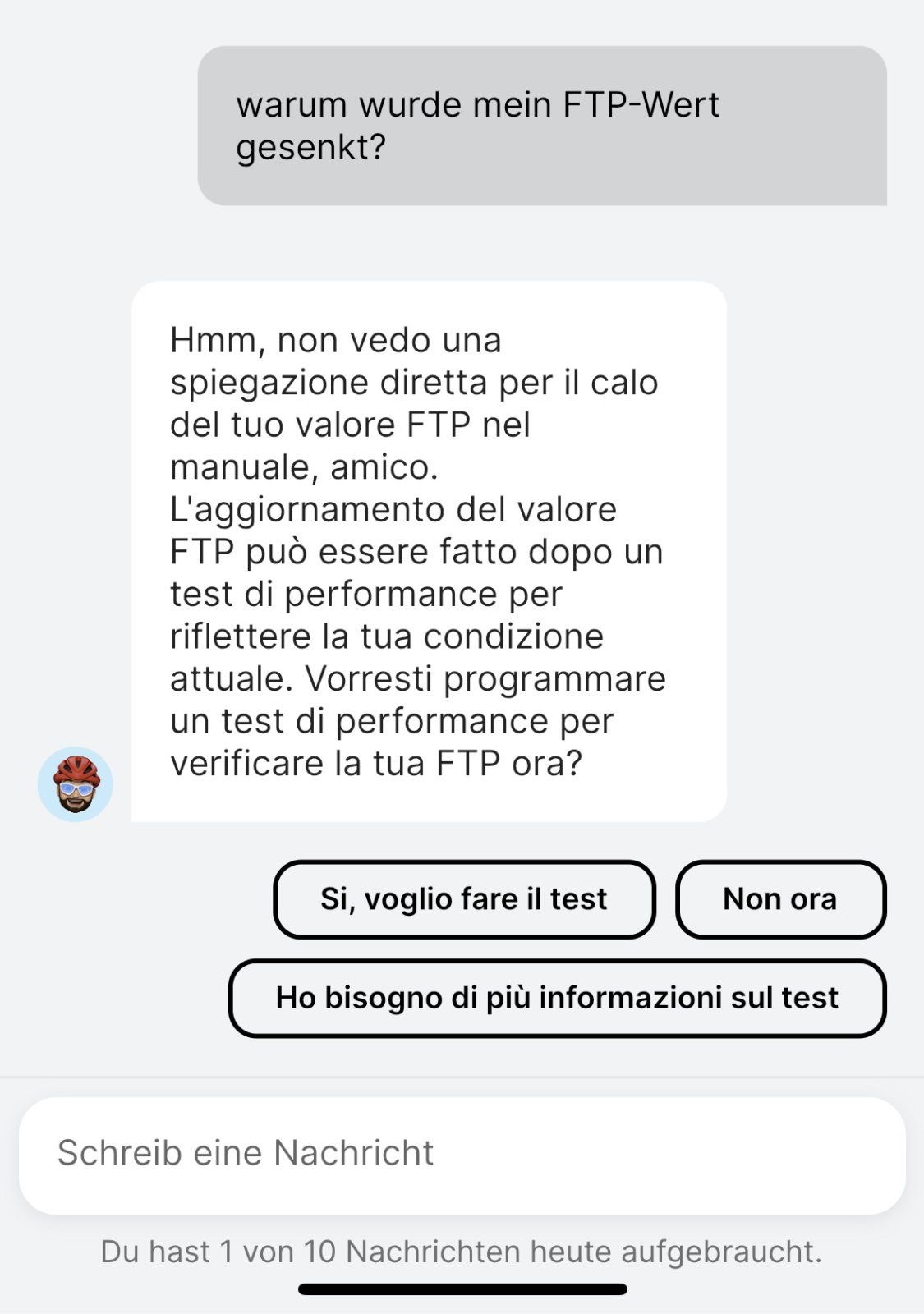This screenshot has height=1314, width=924.
Task: Tap "Ho bisogno di più informazioni sul test"
Action: click(557, 998)
